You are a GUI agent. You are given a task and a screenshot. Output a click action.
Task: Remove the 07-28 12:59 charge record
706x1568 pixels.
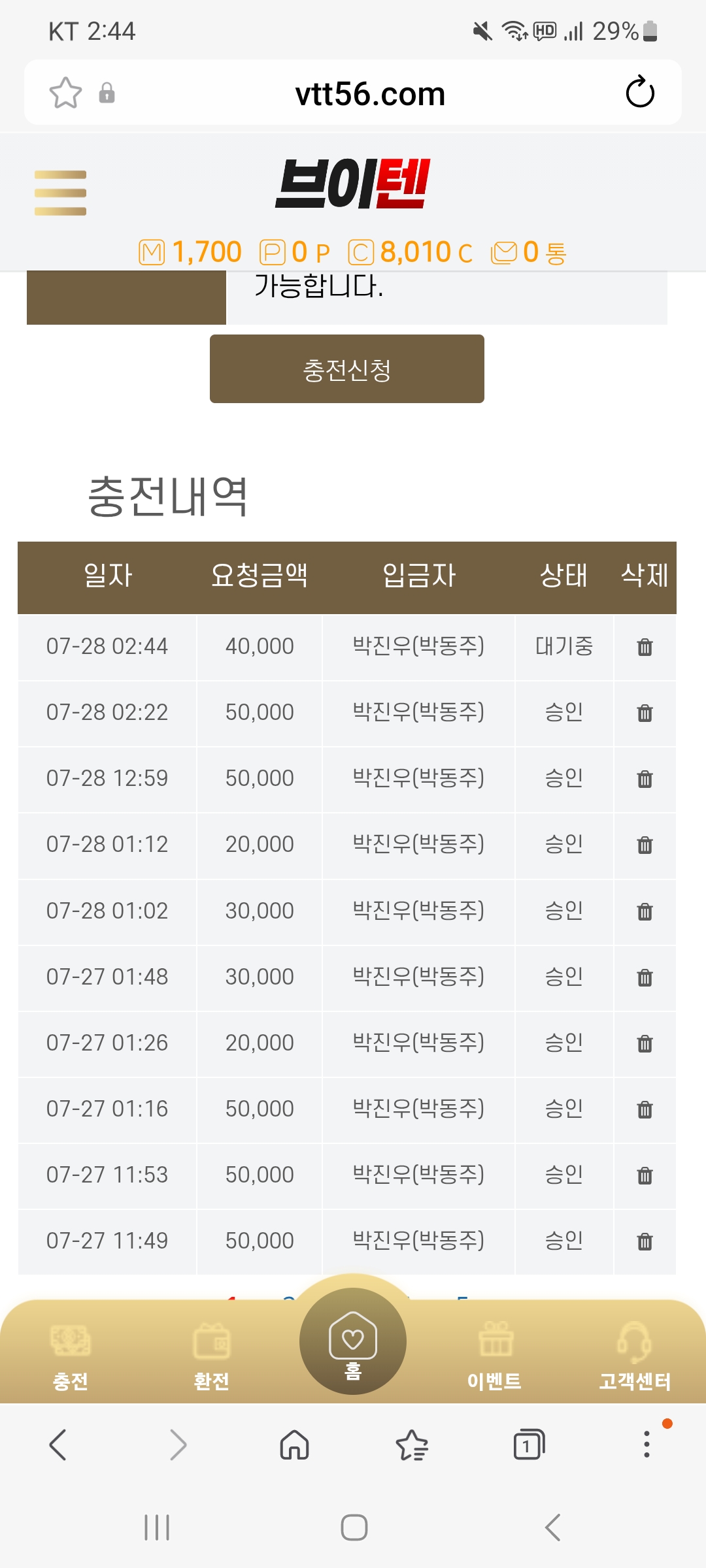[645, 779]
